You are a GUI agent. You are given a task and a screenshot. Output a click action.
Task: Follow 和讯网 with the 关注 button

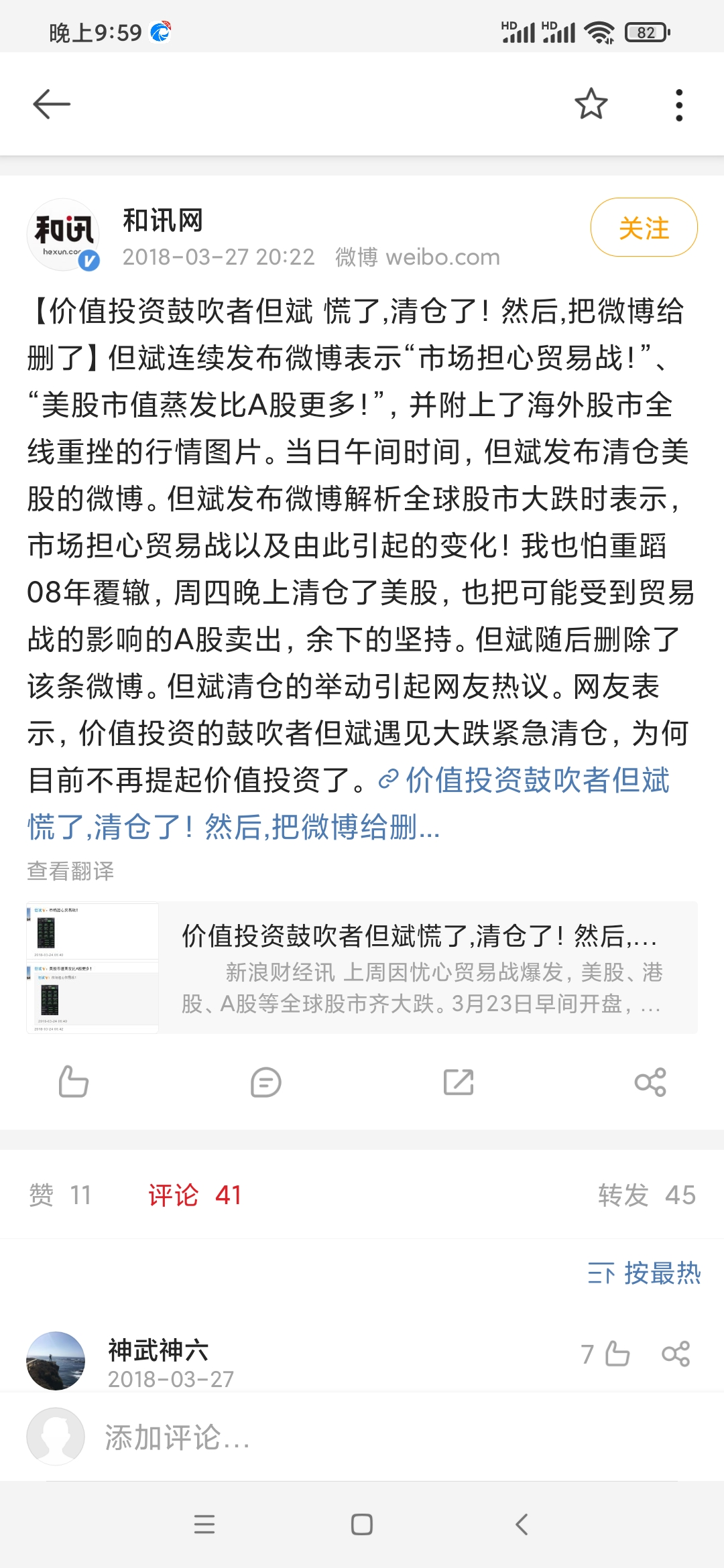(644, 228)
